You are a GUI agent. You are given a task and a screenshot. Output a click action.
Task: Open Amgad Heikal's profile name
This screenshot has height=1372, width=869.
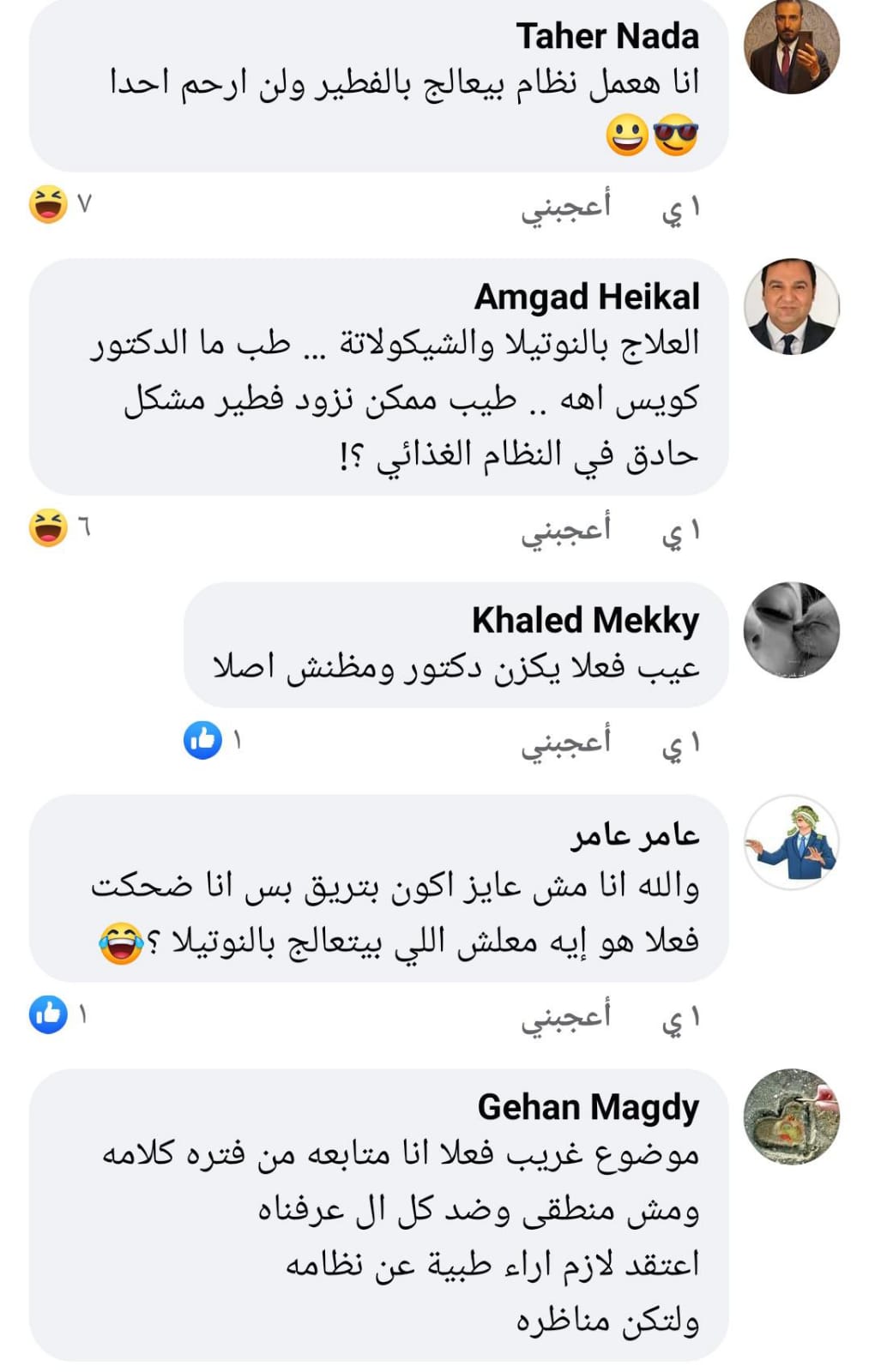click(587, 297)
